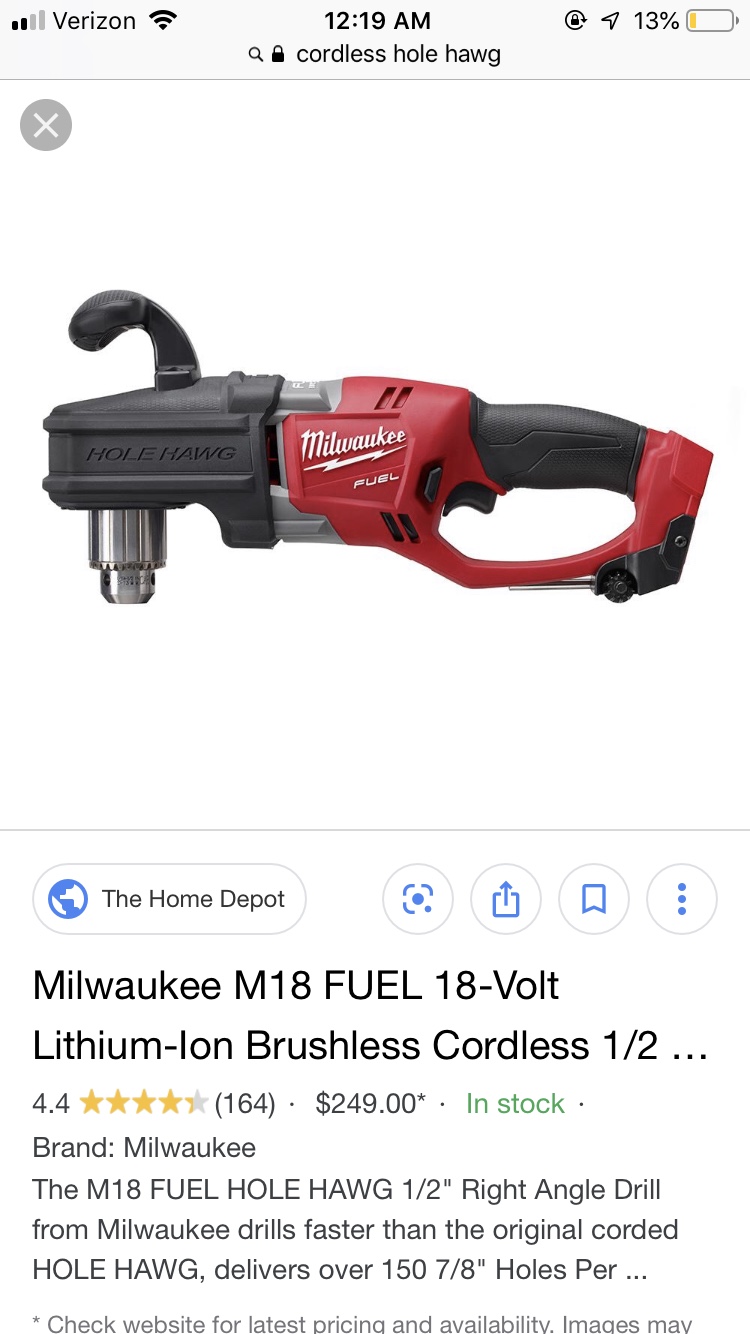This screenshot has width=750, height=1334.
Task: Open The Home Depot source link
Action: [169, 899]
